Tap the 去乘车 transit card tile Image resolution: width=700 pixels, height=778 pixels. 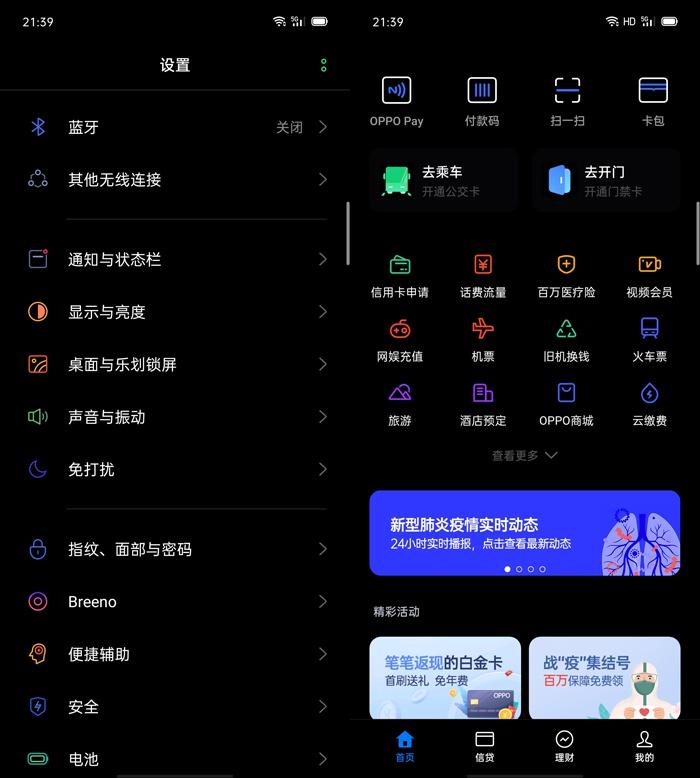click(x=443, y=181)
